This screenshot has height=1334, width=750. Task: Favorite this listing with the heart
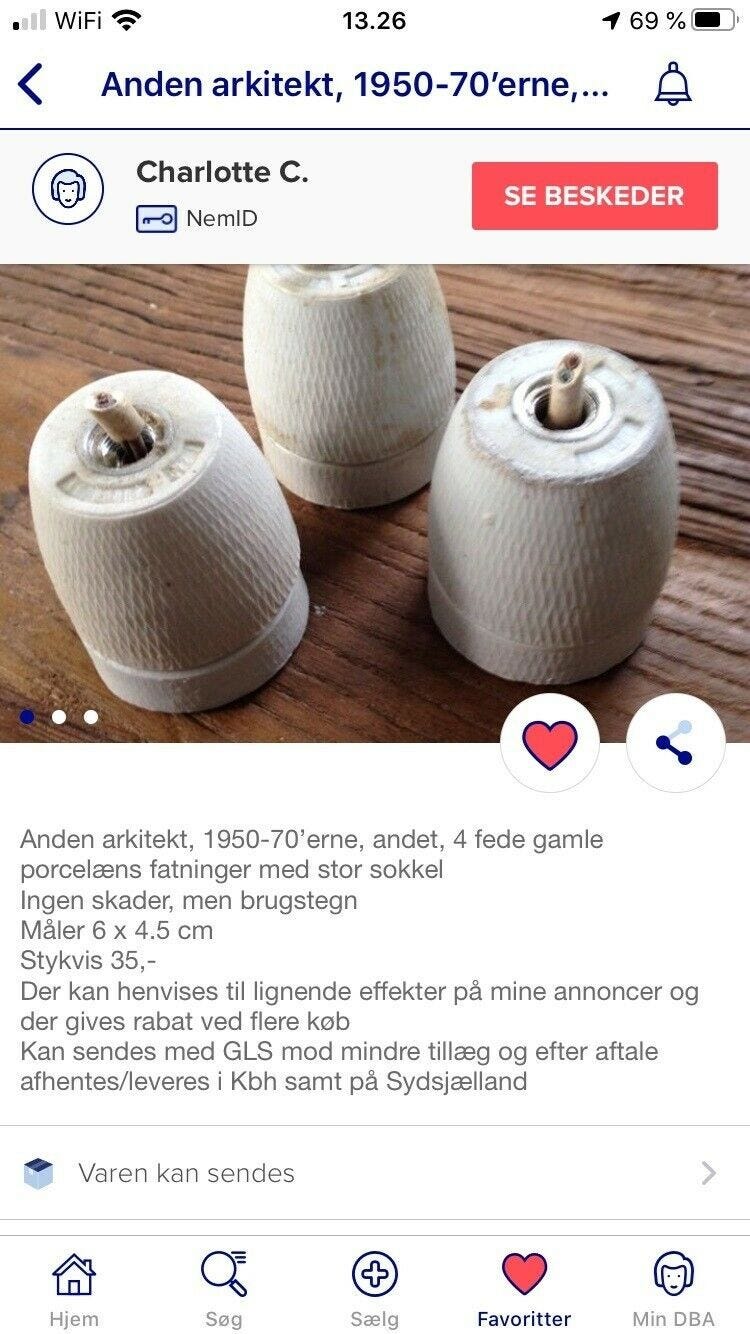[x=550, y=744]
